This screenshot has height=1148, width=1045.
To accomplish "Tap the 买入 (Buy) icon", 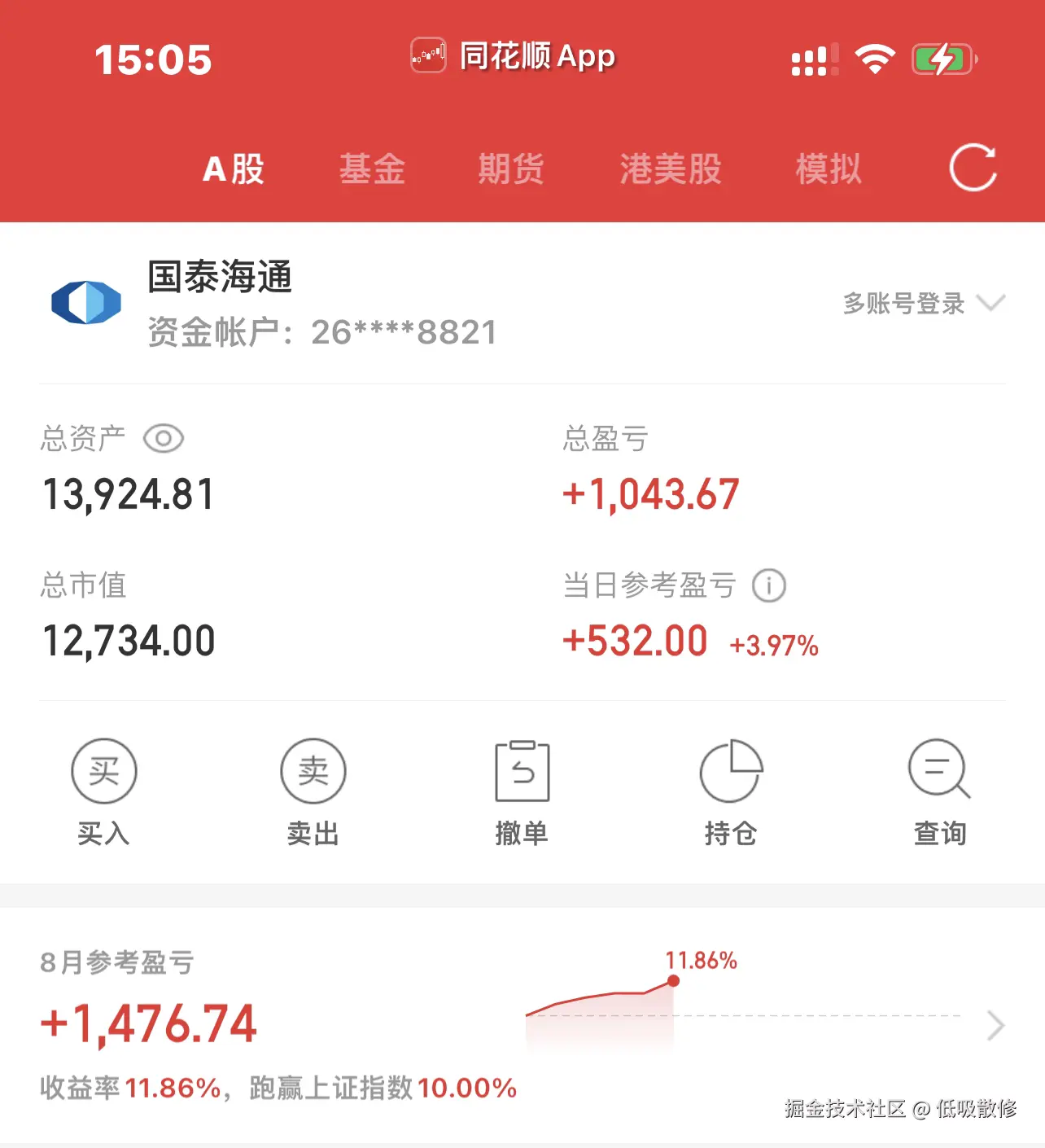I will pyautogui.click(x=103, y=771).
